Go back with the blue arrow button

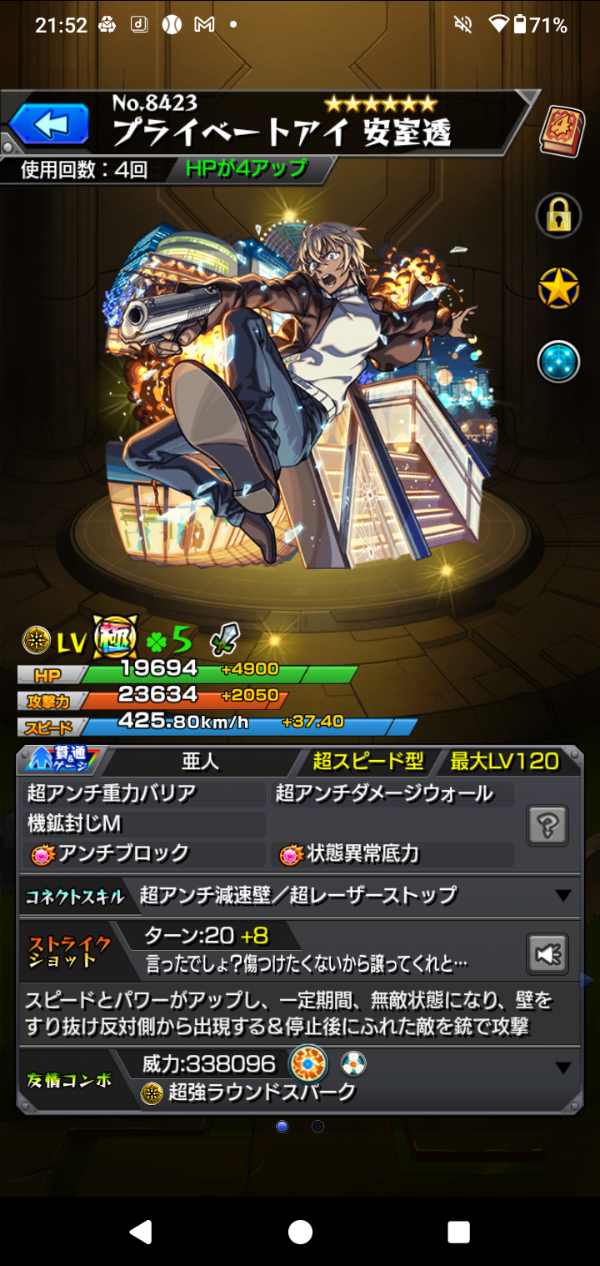pyautogui.click(x=49, y=125)
